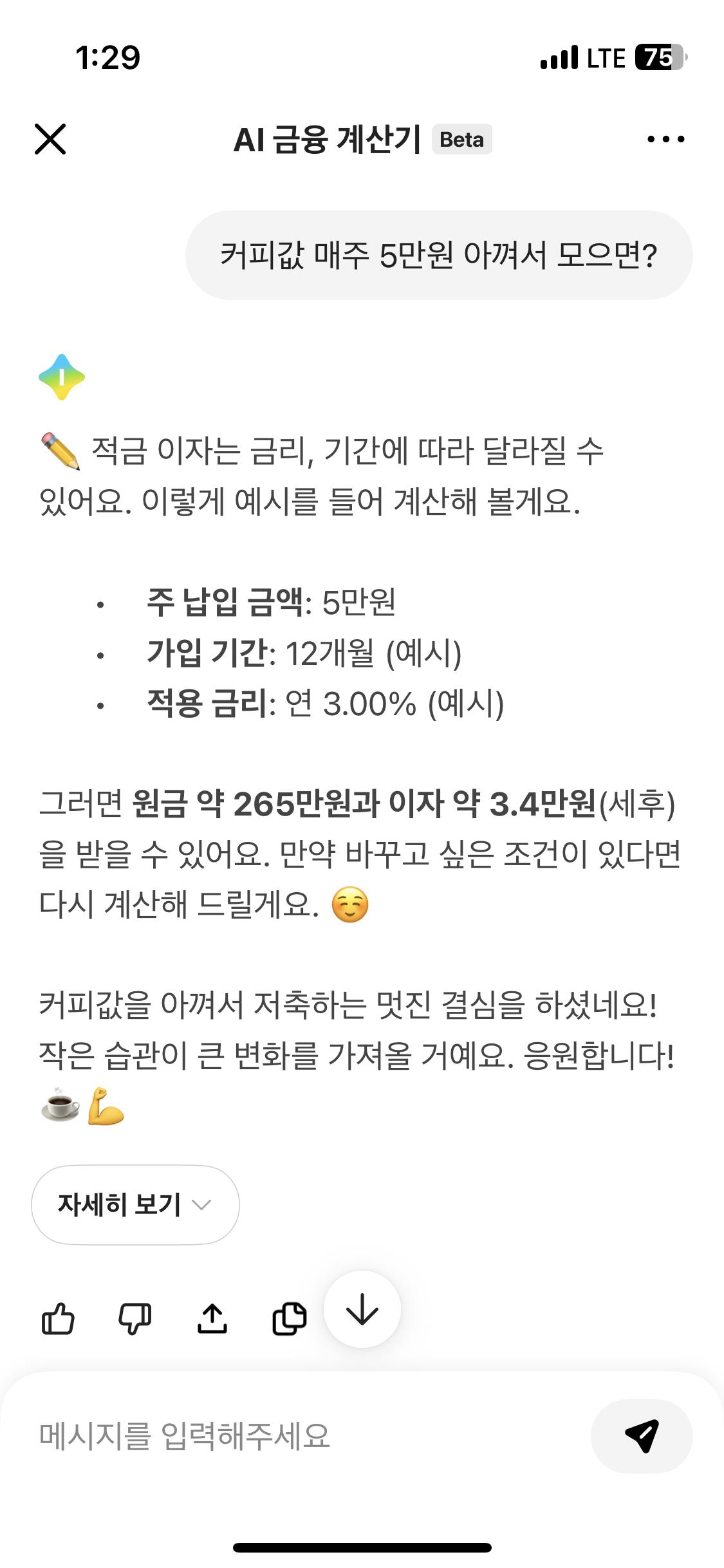Viewport: 724px width, 1568px height.
Task: Send the message with the paper plane
Action: [641, 1436]
